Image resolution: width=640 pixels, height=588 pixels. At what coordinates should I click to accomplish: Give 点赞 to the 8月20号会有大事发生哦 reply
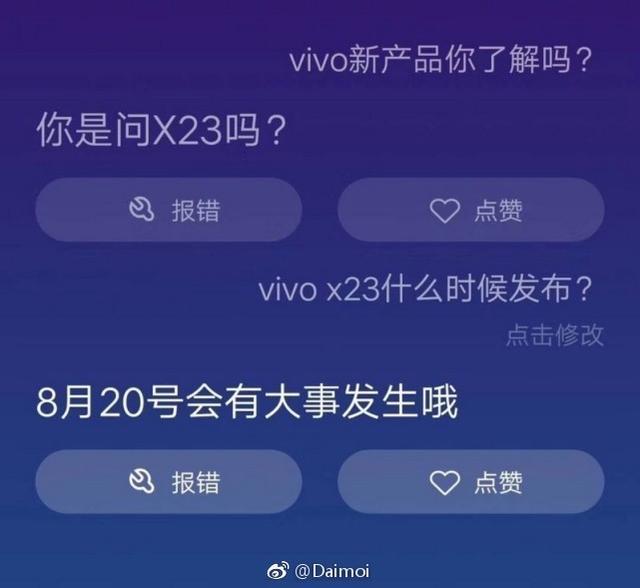471,482
